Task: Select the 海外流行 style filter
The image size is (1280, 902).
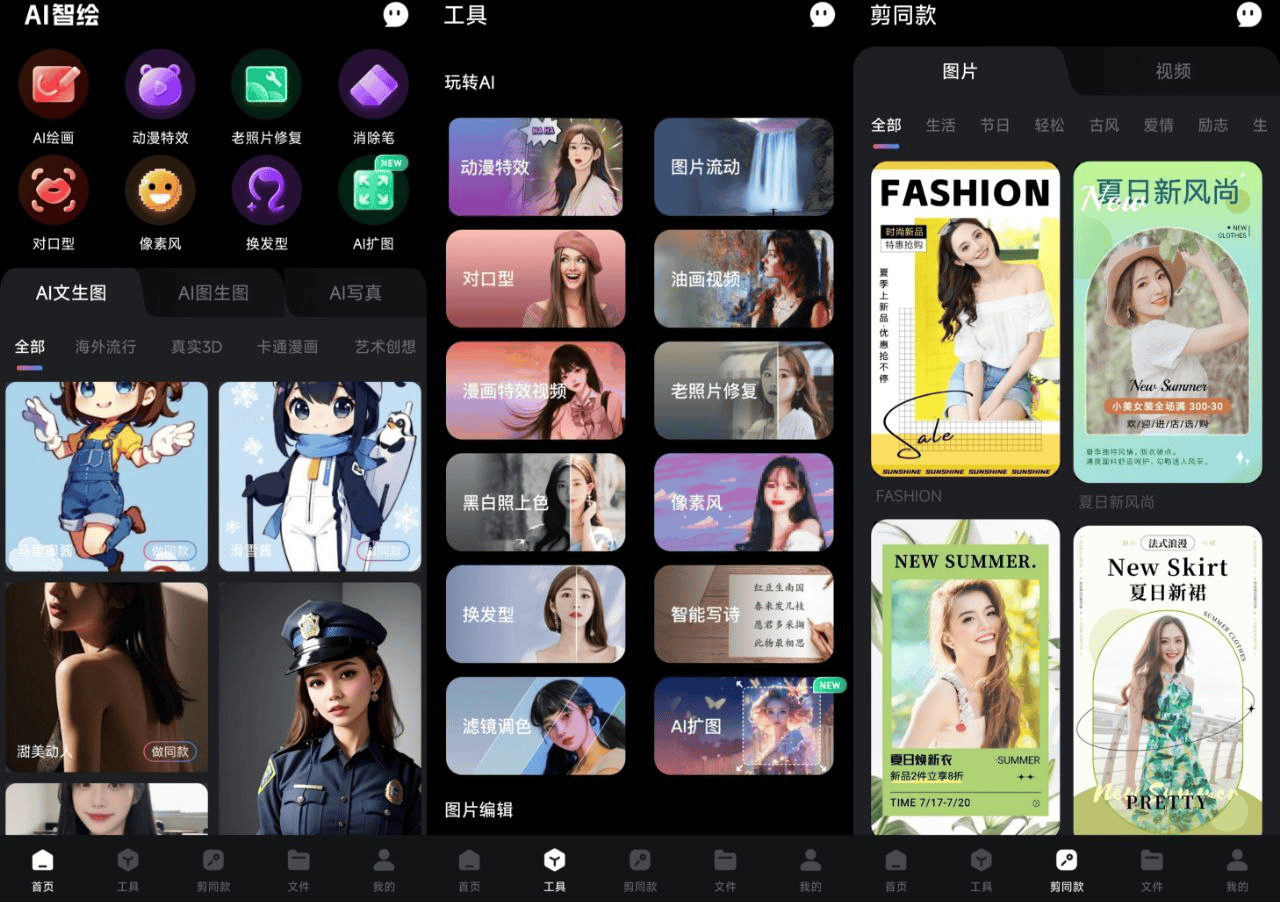Action: (x=105, y=347)
